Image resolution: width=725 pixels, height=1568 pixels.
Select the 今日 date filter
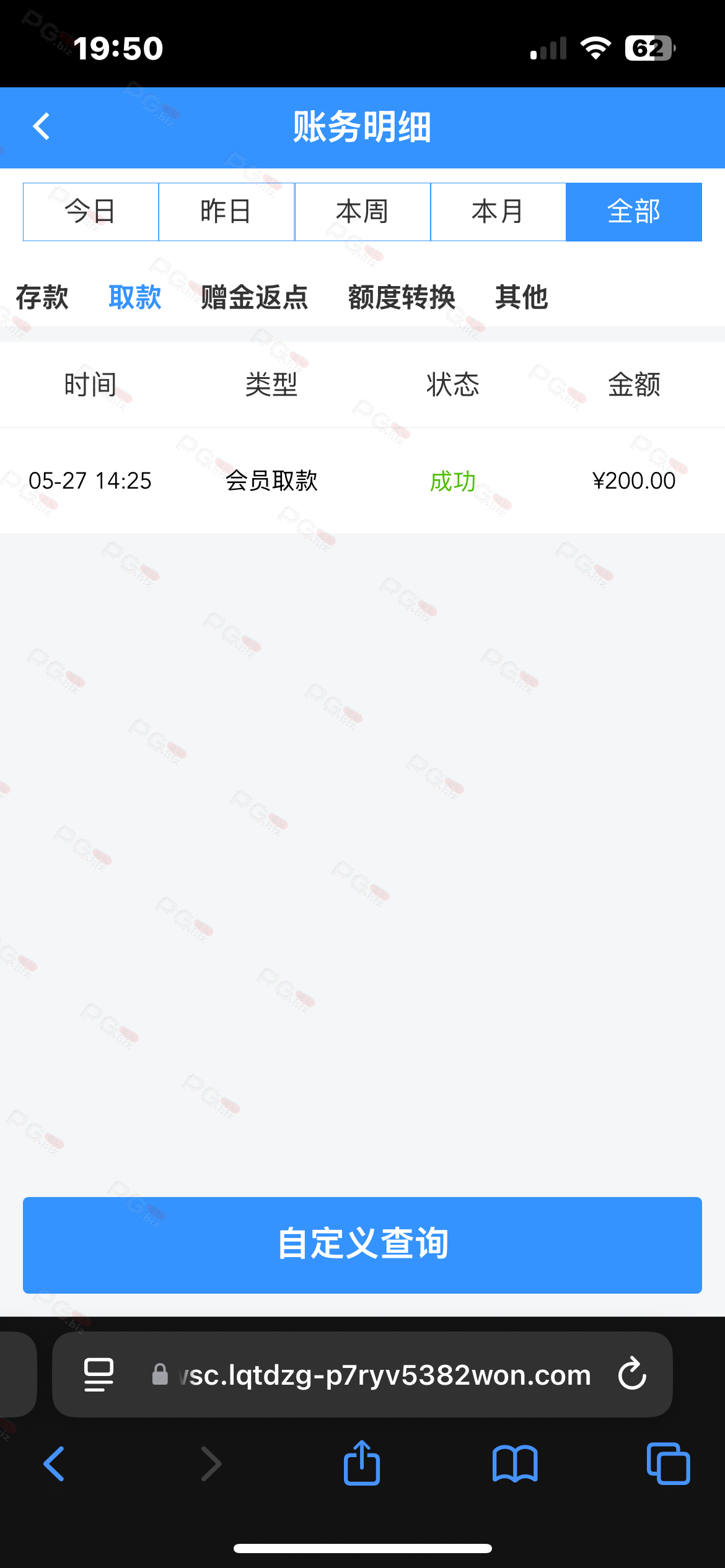(x=91, y=212)
